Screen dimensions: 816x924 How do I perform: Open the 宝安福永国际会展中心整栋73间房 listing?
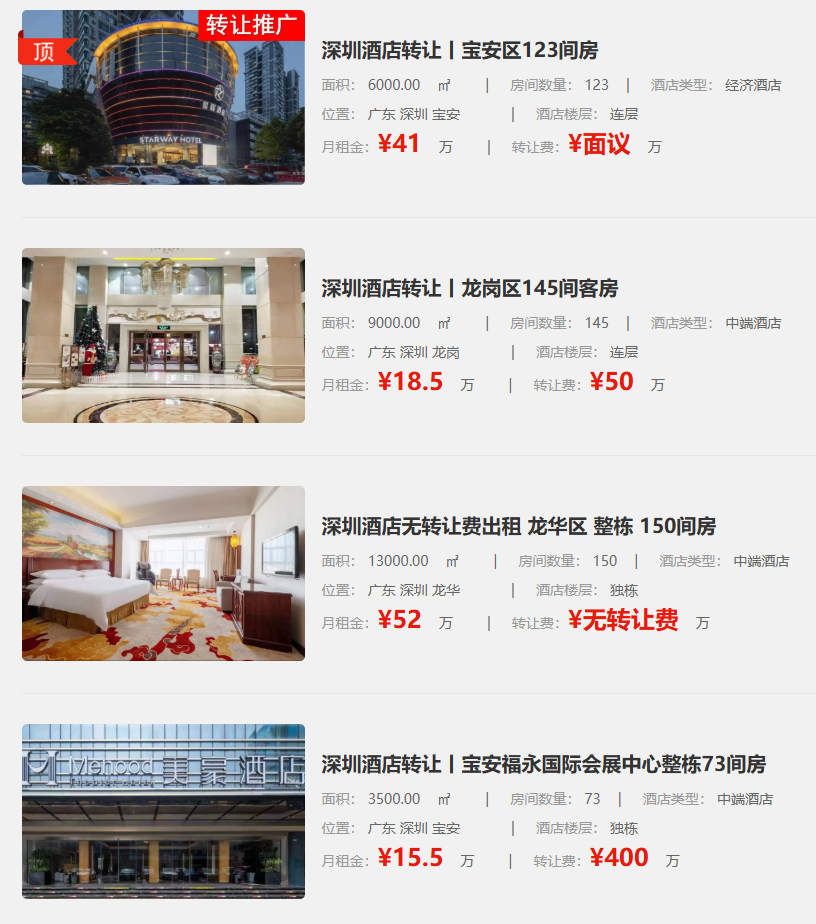click(543, 765)
